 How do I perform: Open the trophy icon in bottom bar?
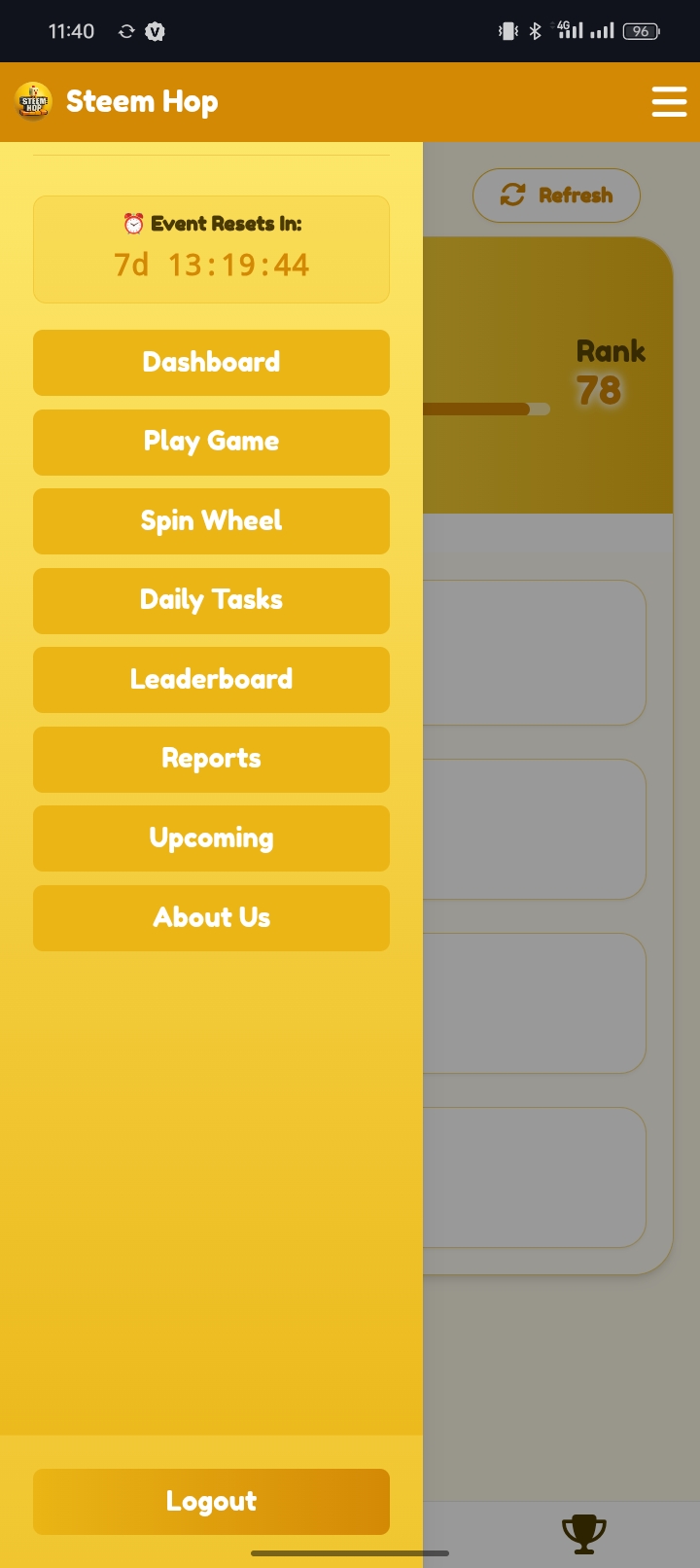tap(584, 1534)
